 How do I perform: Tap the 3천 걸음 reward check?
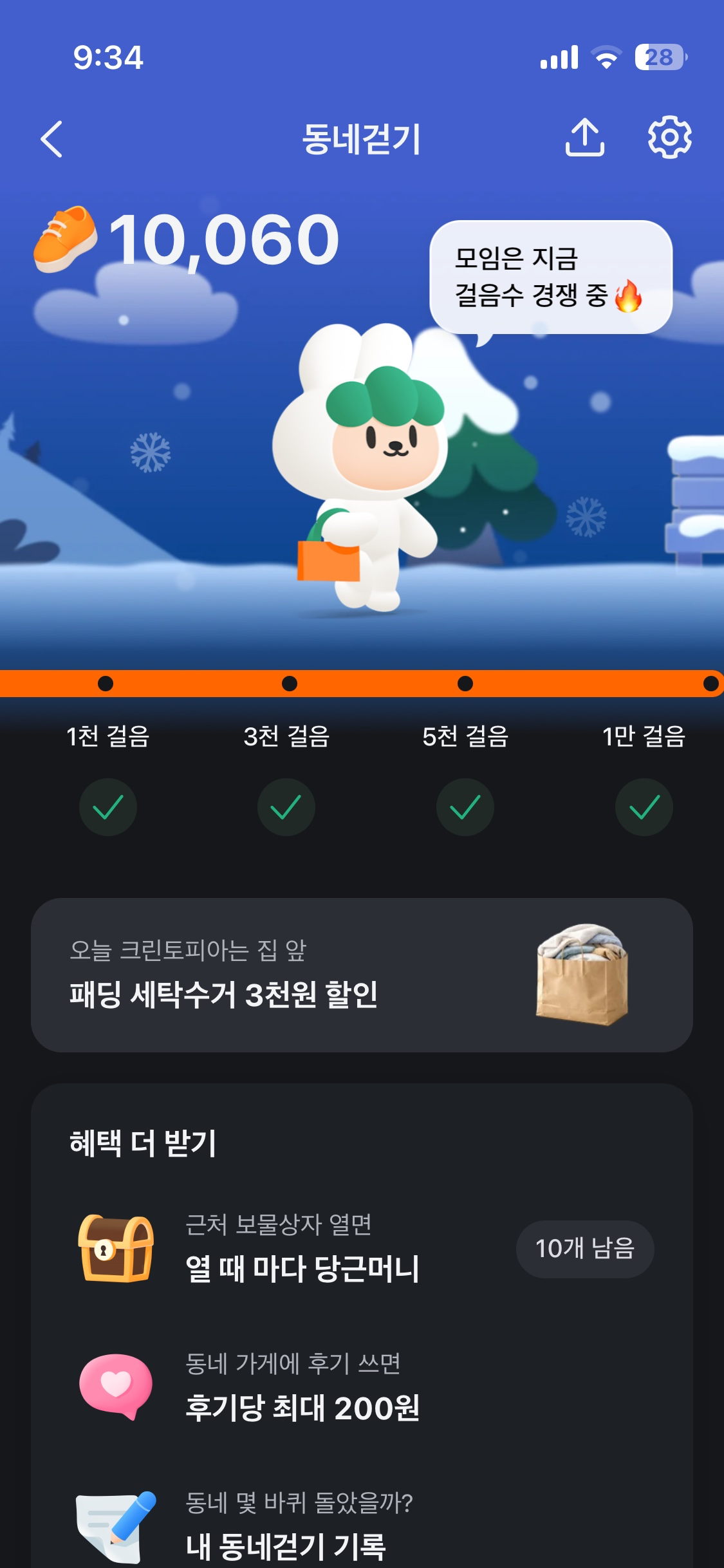tap(286, 807)
